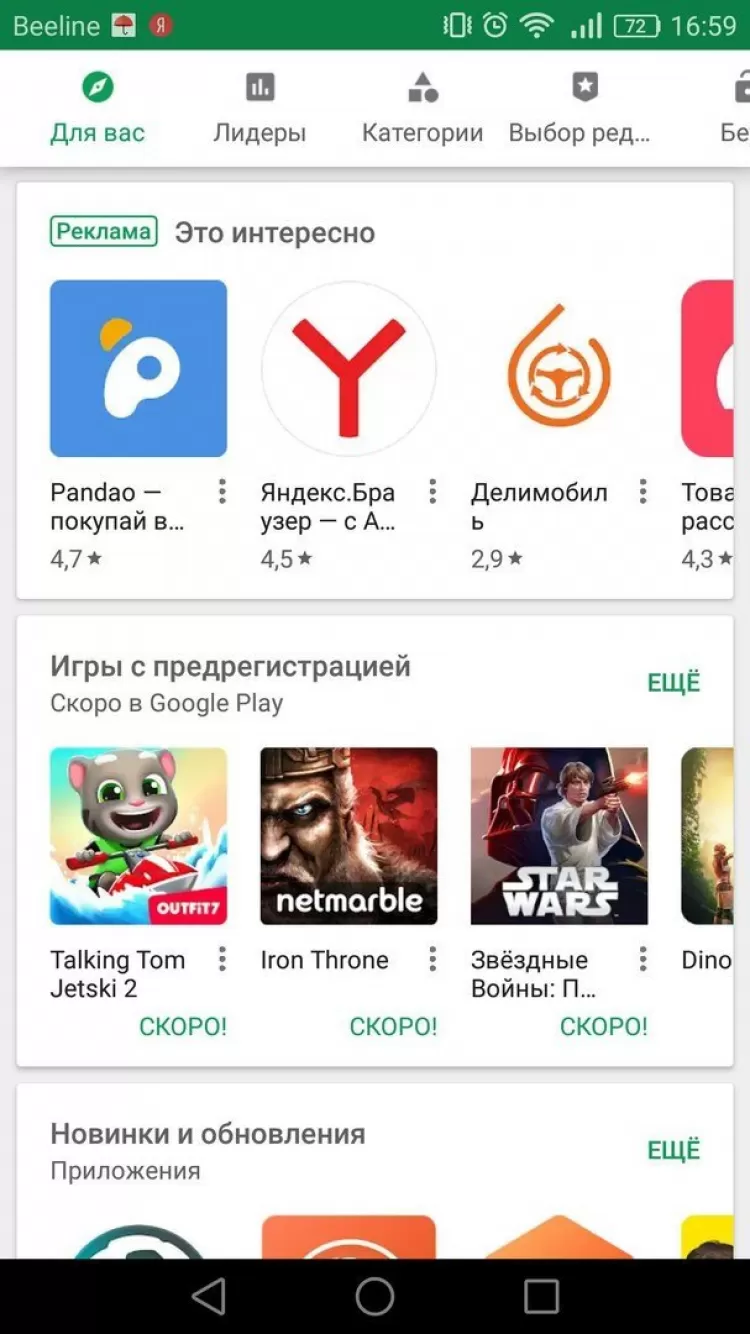Switch to the Лидеры tab
Viewport: 750px width, 1334px height.
(x=259, y=108)
